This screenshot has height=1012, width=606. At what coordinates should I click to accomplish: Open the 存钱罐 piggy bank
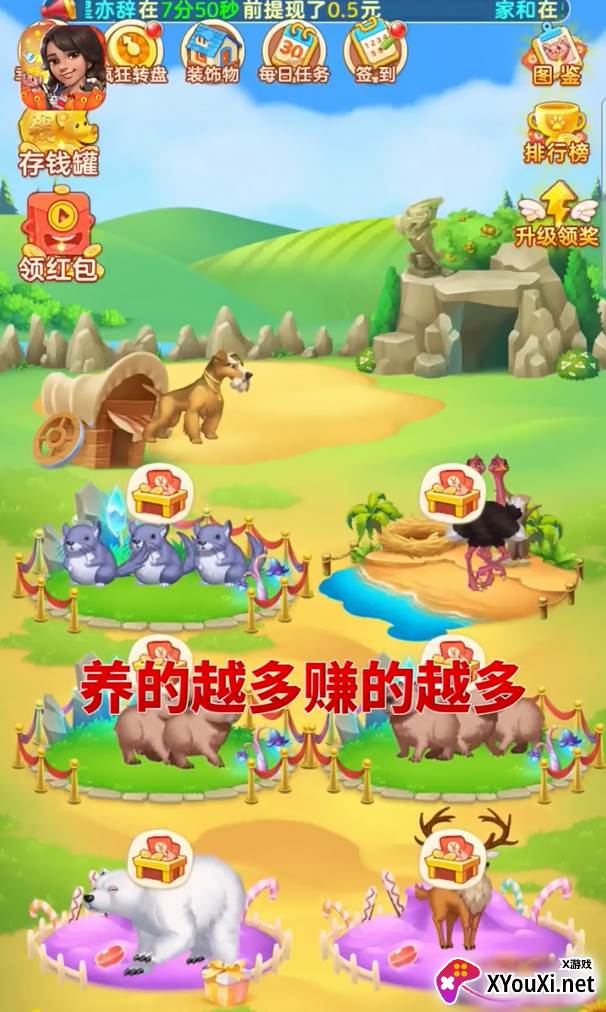click(58, 143)
